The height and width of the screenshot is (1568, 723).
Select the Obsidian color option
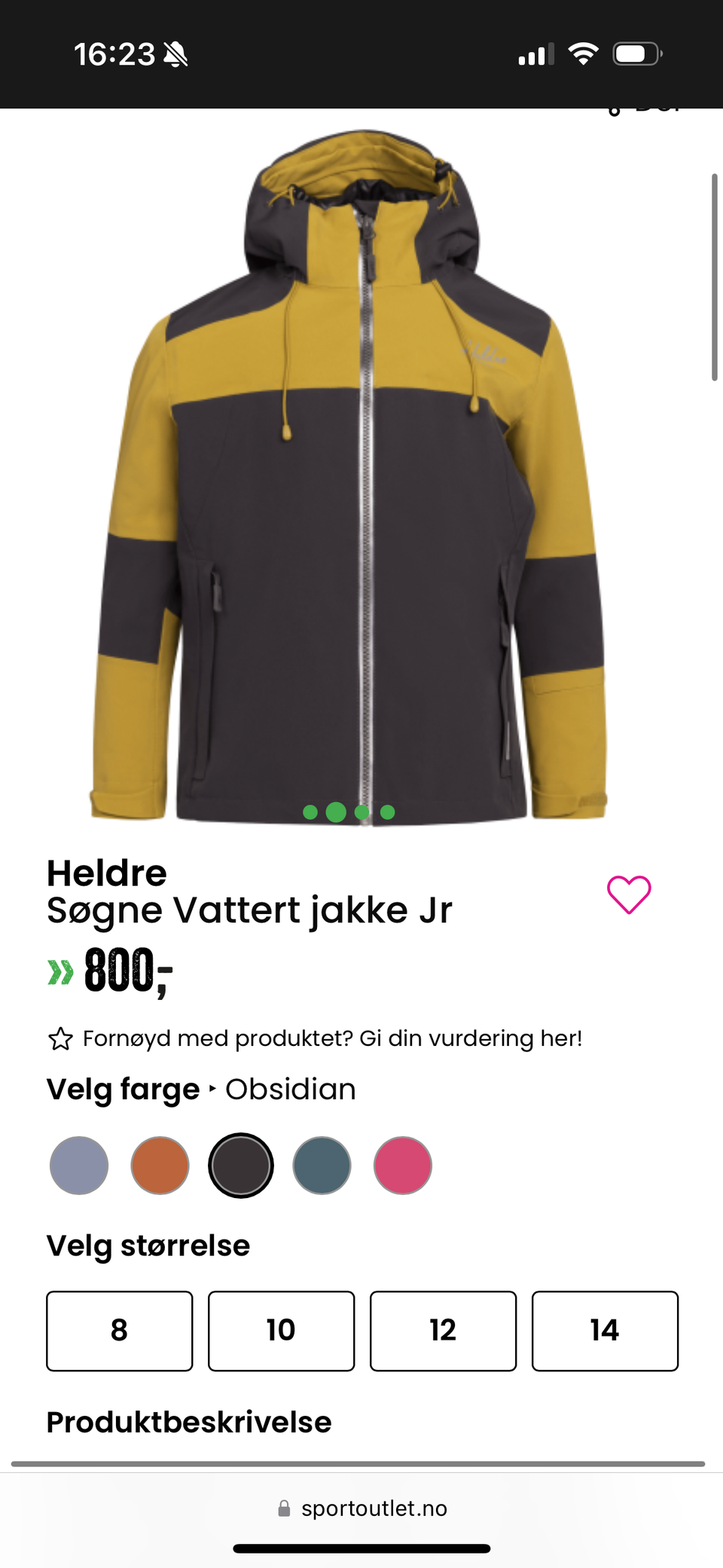239,1165
